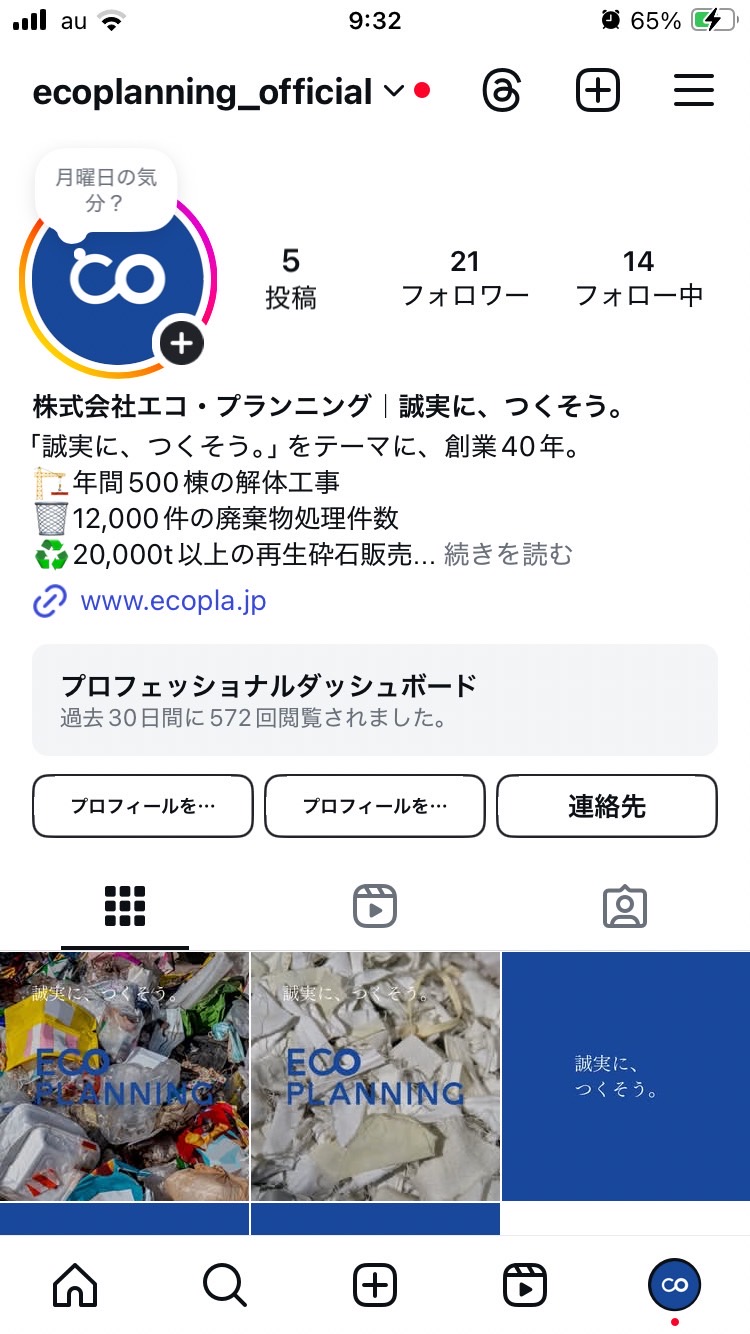Open the Threads icon in the header
750x1334 pixels.
click(x=502, y=91)
